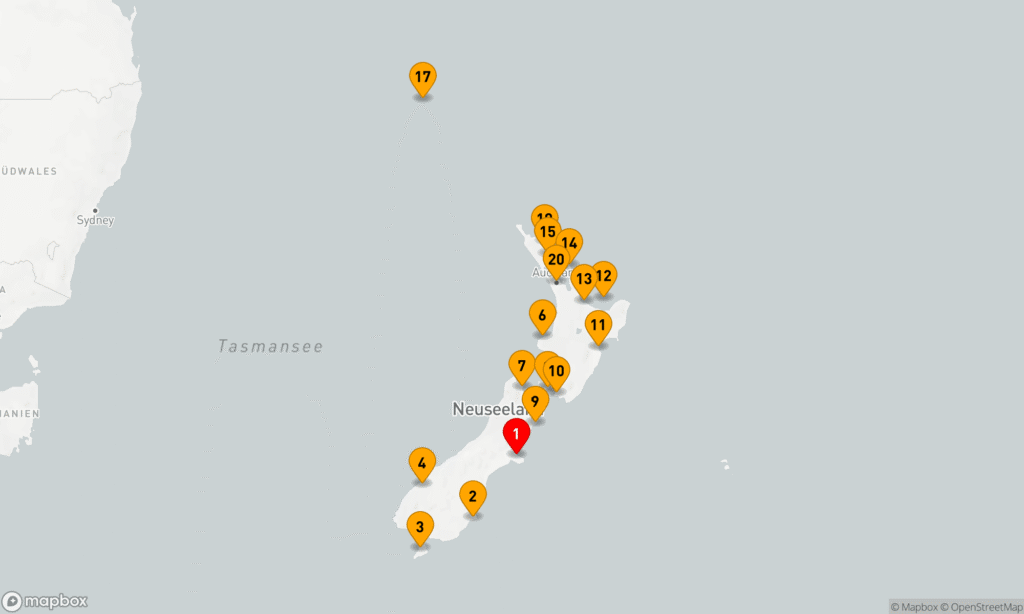Open marker 20 near Auckland
1024x614 pixels.
point(556,260)
